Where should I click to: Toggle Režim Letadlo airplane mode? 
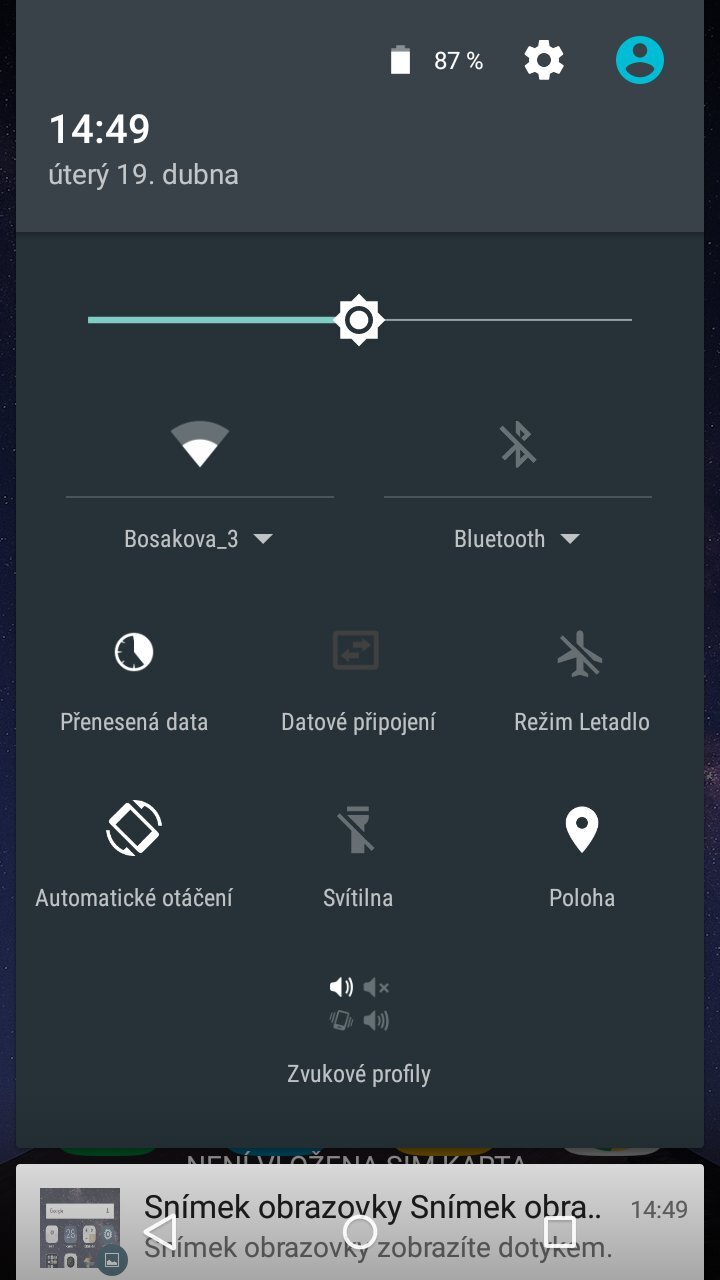pyautogui.click(x=582, y=651)
